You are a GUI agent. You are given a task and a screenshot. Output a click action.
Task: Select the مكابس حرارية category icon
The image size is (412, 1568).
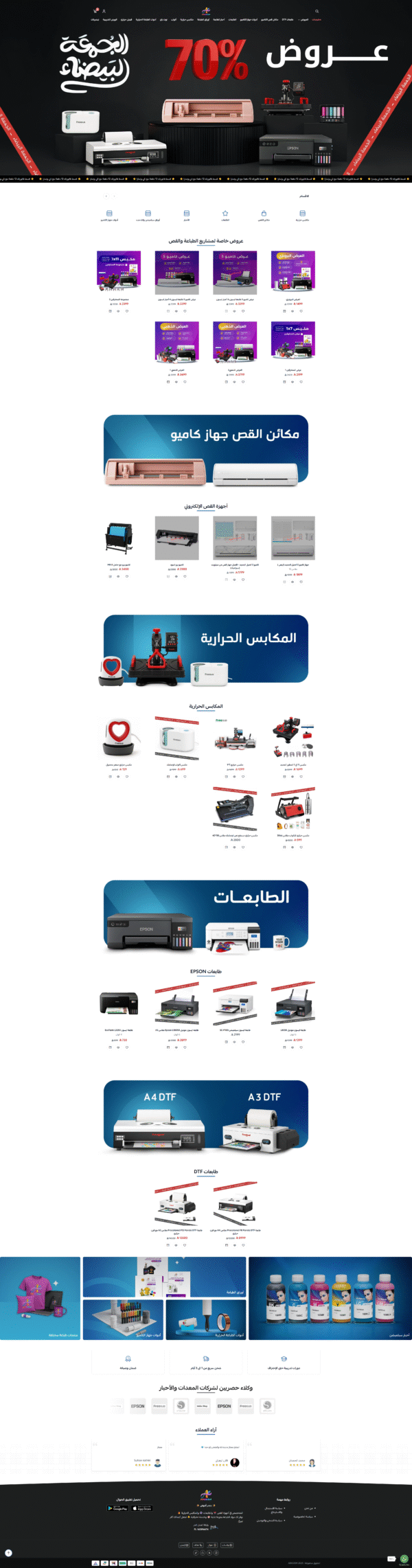(302, 215)
